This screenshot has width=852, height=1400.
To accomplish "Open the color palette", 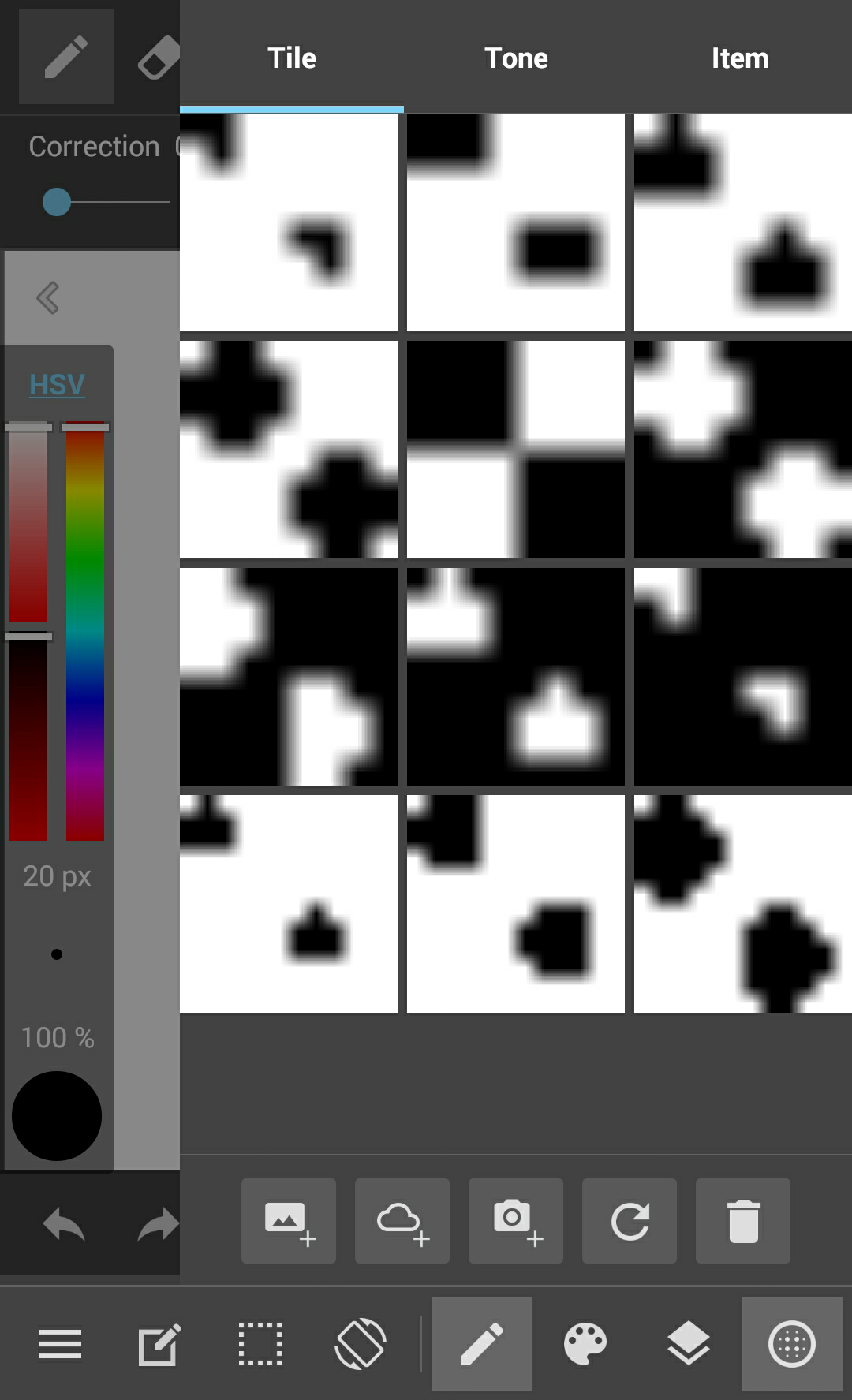I will click(x=585, y=1344).
